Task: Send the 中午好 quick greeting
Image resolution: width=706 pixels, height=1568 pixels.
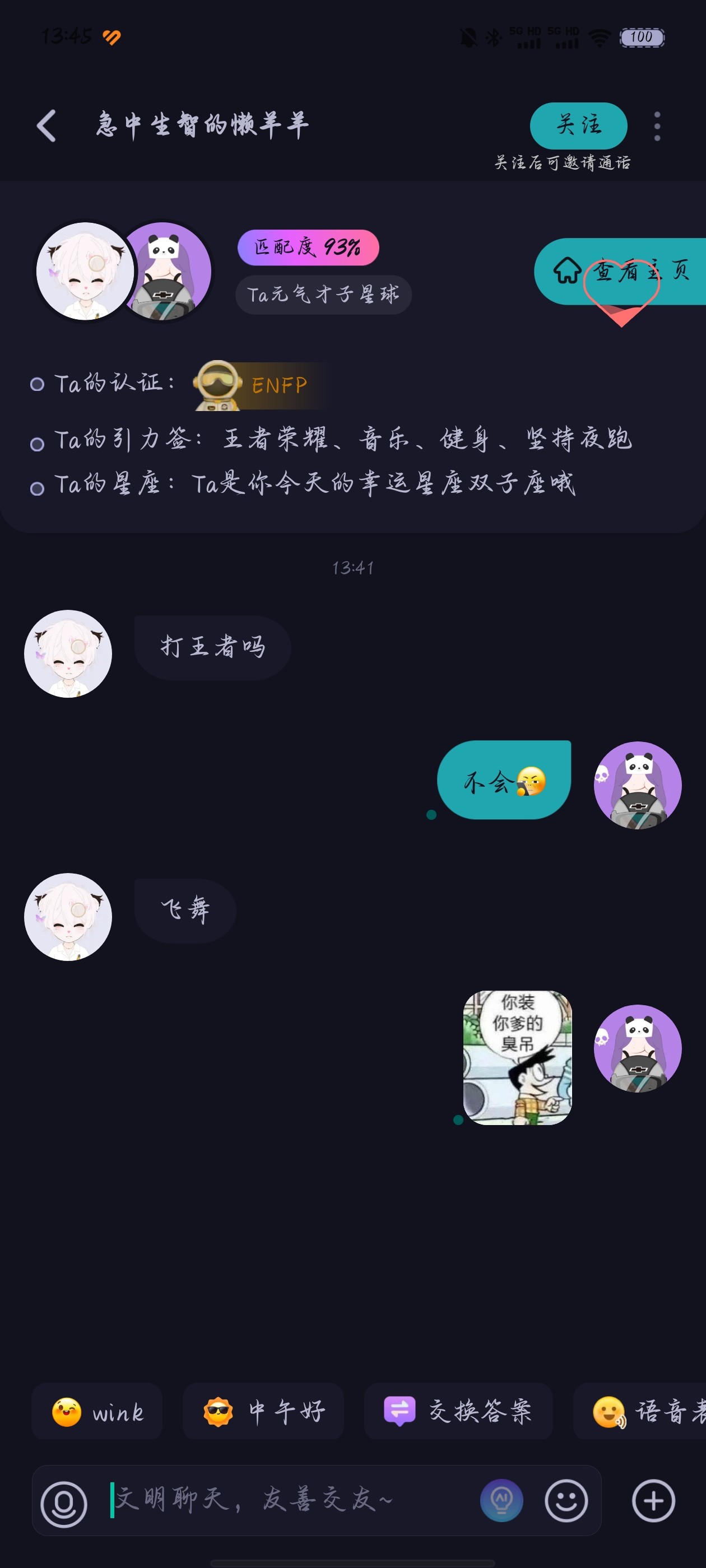Action: click(x=263, y=1412)
